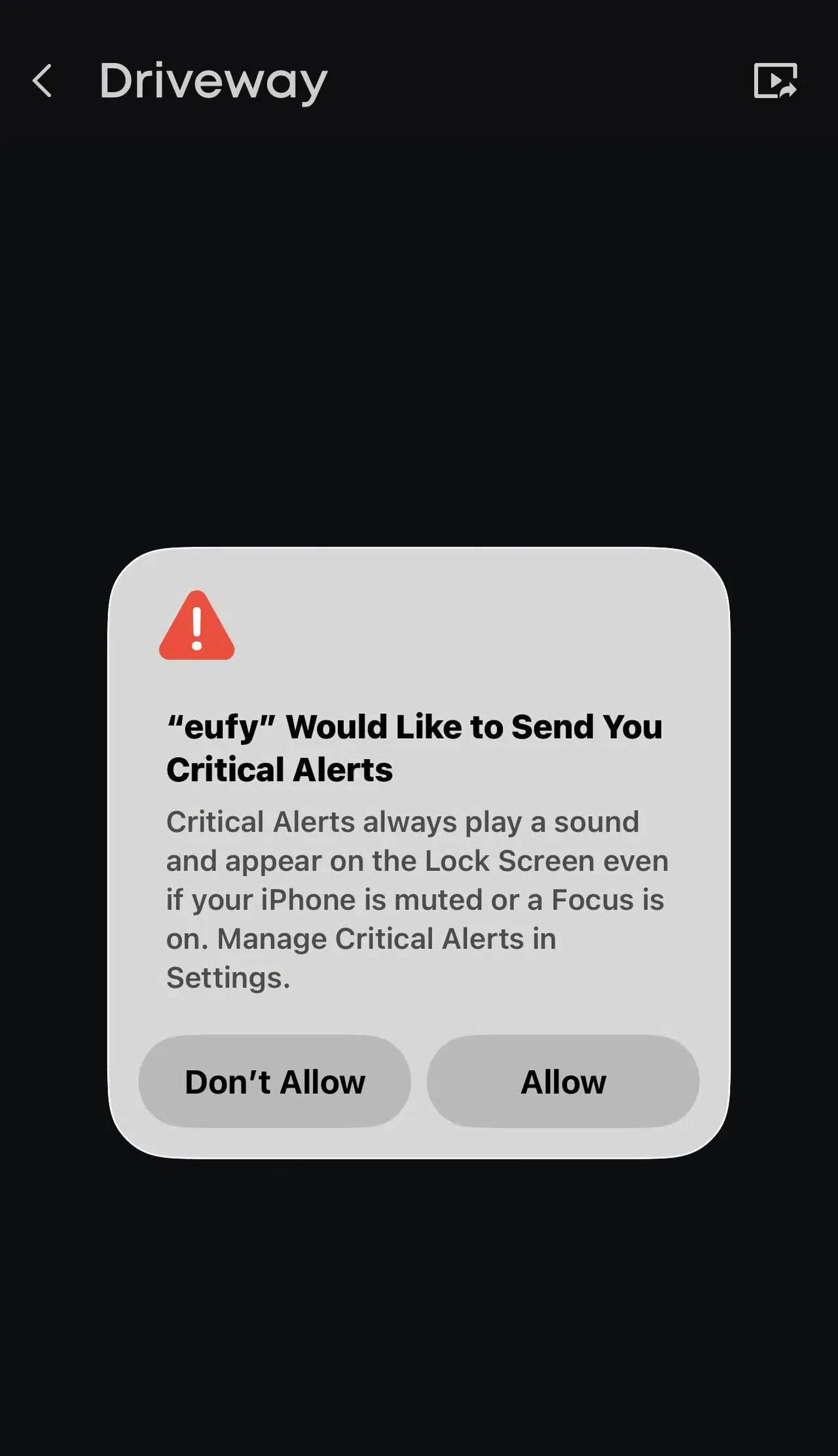Open the video share icon
The image size is (838, 1456).
pos(776,80)
